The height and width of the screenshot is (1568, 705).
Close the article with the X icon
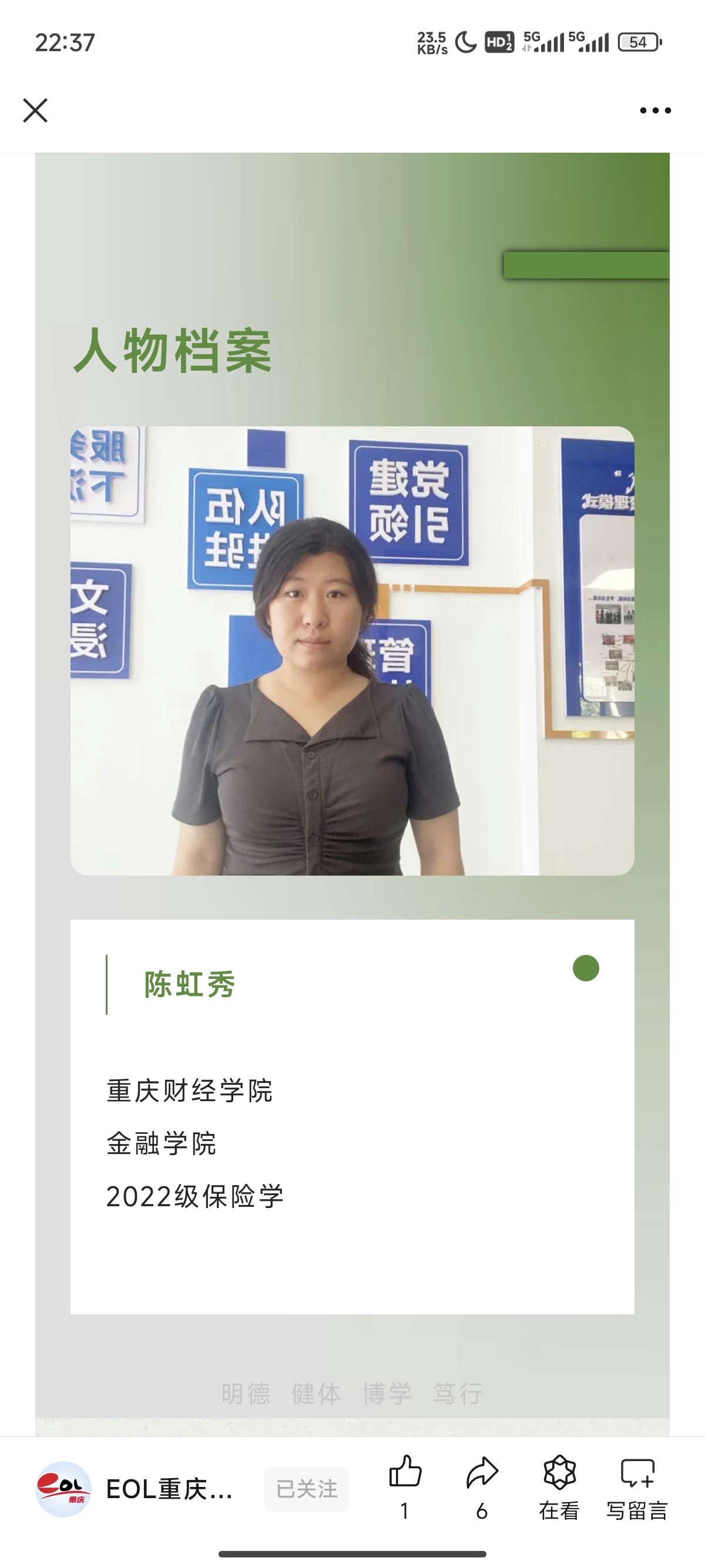[35, 110]
